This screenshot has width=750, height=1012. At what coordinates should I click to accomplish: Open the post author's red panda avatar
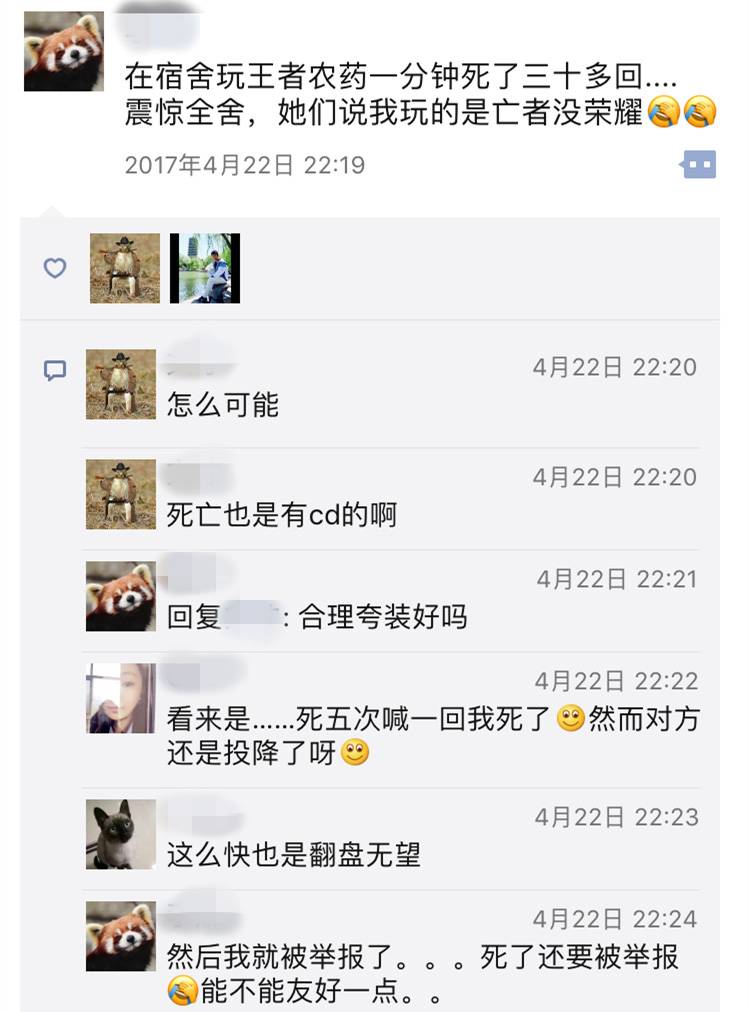(x=64, y=52)
